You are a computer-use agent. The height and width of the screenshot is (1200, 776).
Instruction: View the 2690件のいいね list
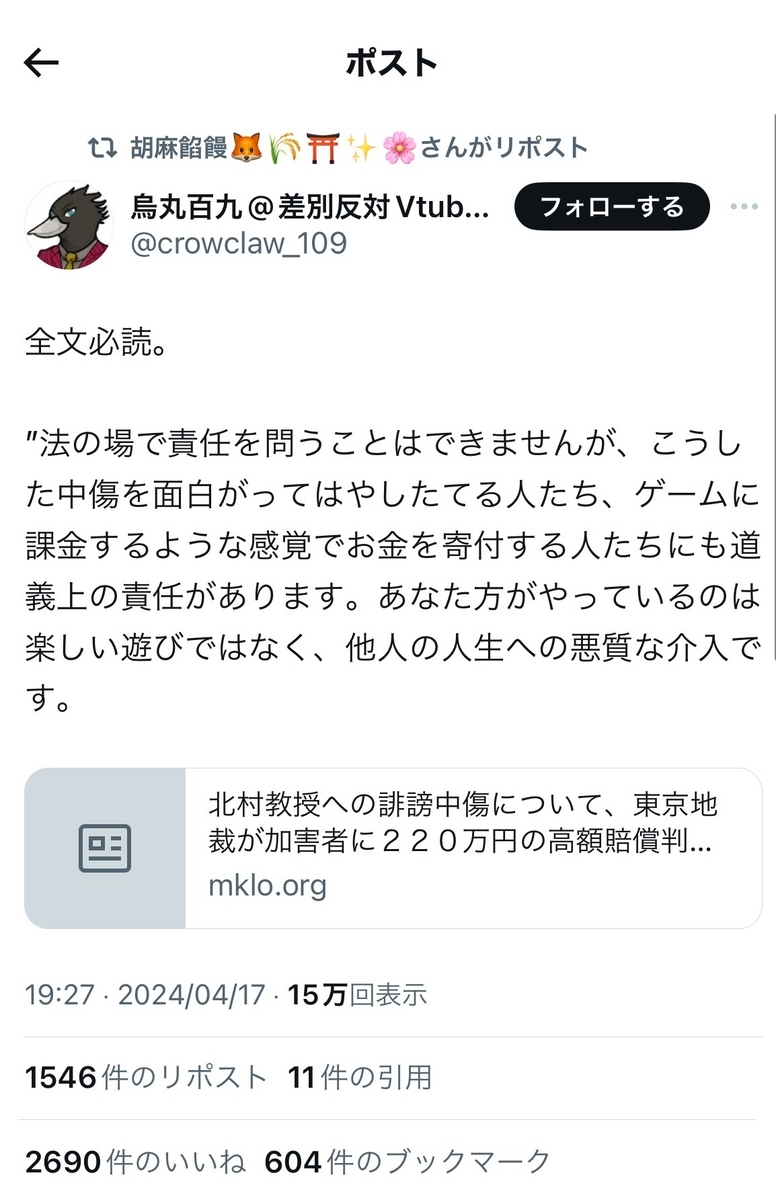pyautogui.click(x=135, y=1161)
